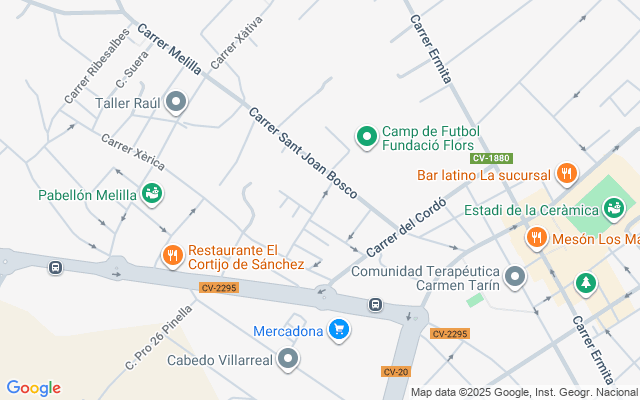Tap the Pabellón Melilla marker
Screen dimensions: 640x400
pos(152,194)
